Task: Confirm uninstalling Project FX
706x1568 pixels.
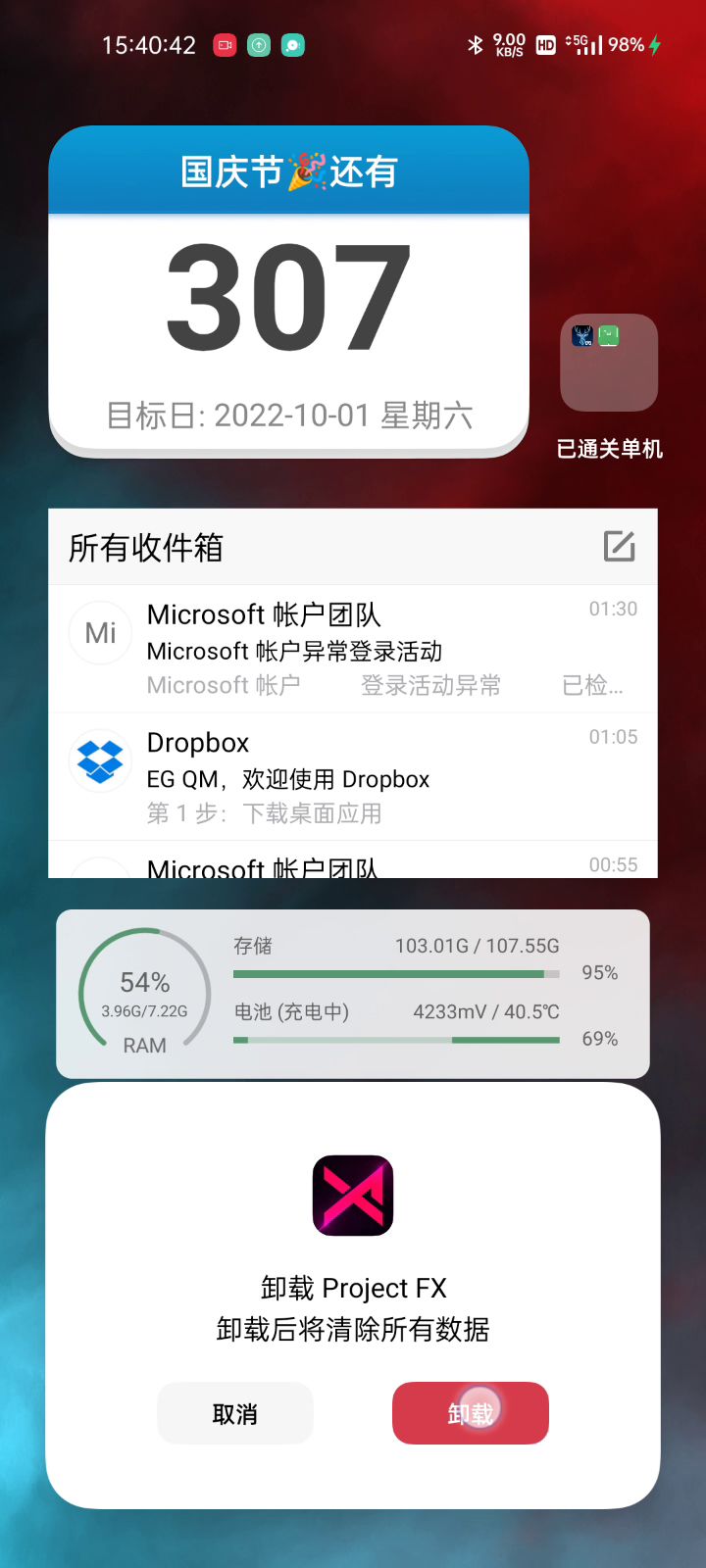Action: (x=470, y=1412)
